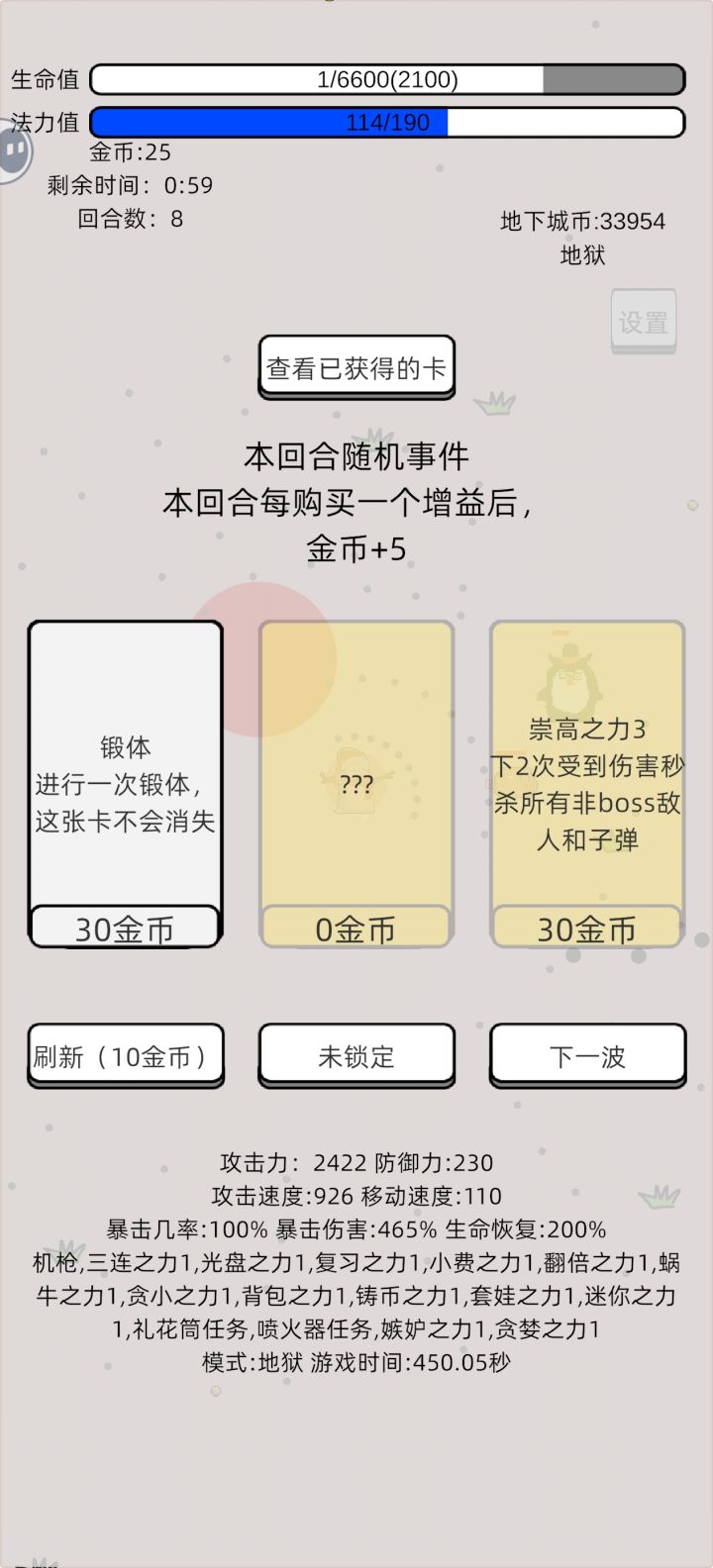This screenshot has height=1568, width=713.
Task: Click the crown icon beside the stats text
Action: point(657,1196)
